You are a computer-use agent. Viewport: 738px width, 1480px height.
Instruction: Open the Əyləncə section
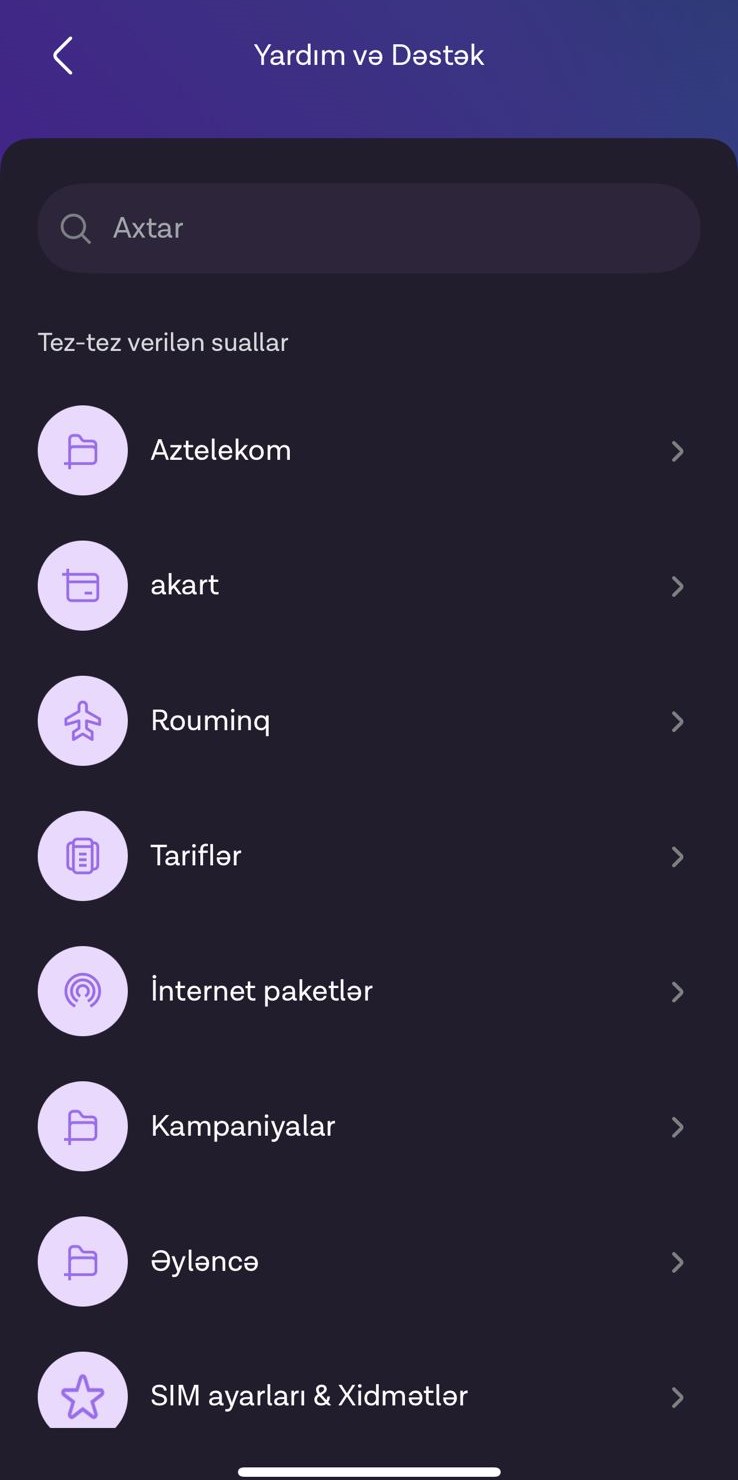(x=368, y=1261)
